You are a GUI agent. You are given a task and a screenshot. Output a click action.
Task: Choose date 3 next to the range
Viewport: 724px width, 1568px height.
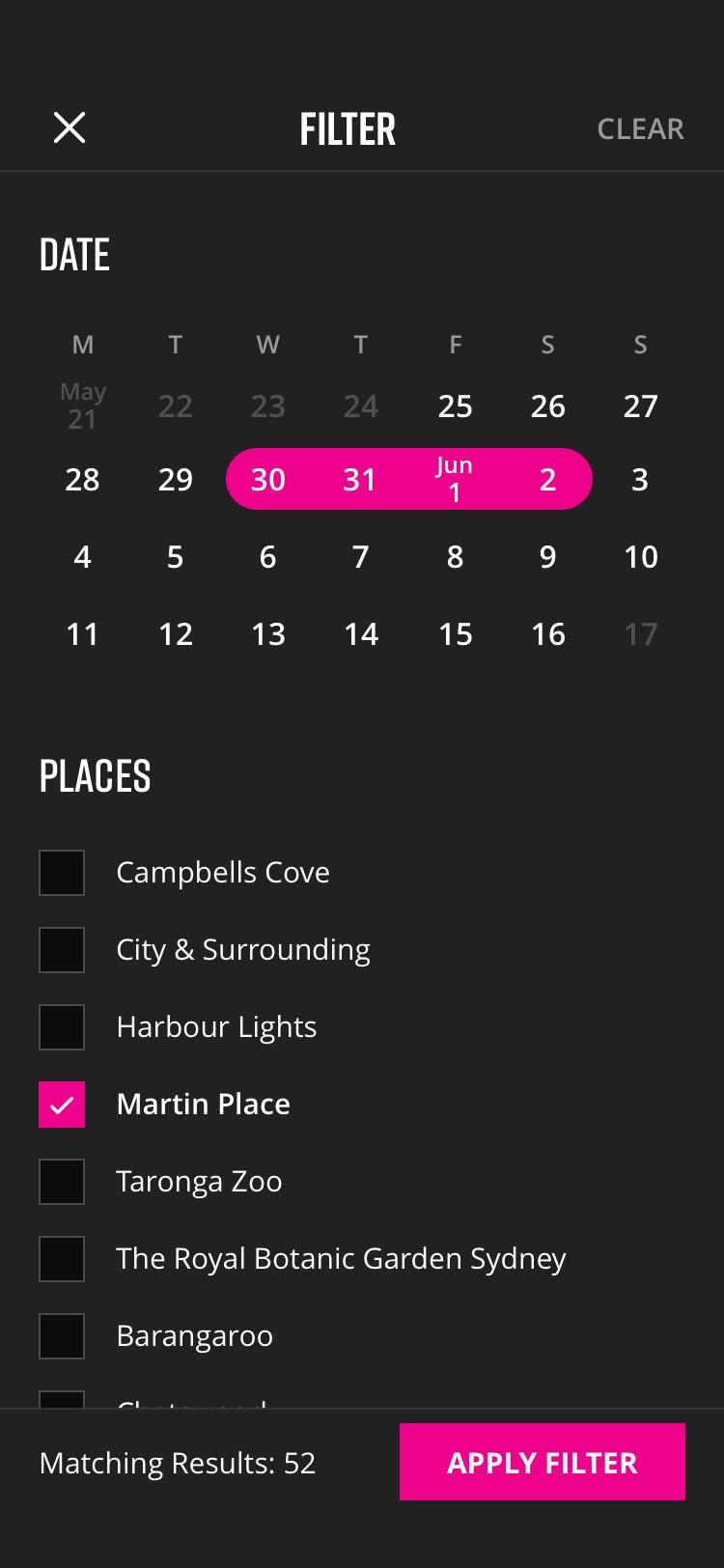click(x=640, y=479)
